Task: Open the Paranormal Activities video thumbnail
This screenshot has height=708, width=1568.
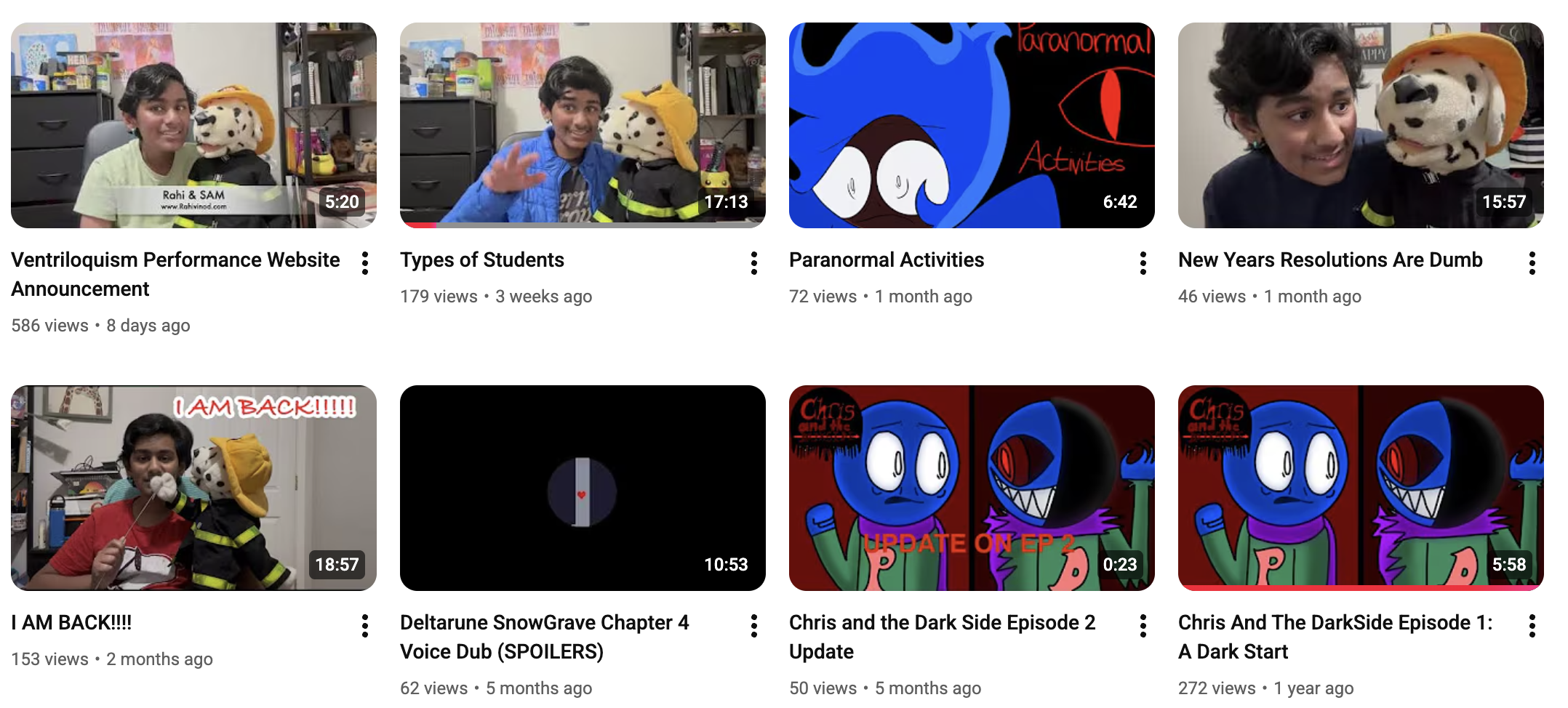Action: click(x=972, y=125)
